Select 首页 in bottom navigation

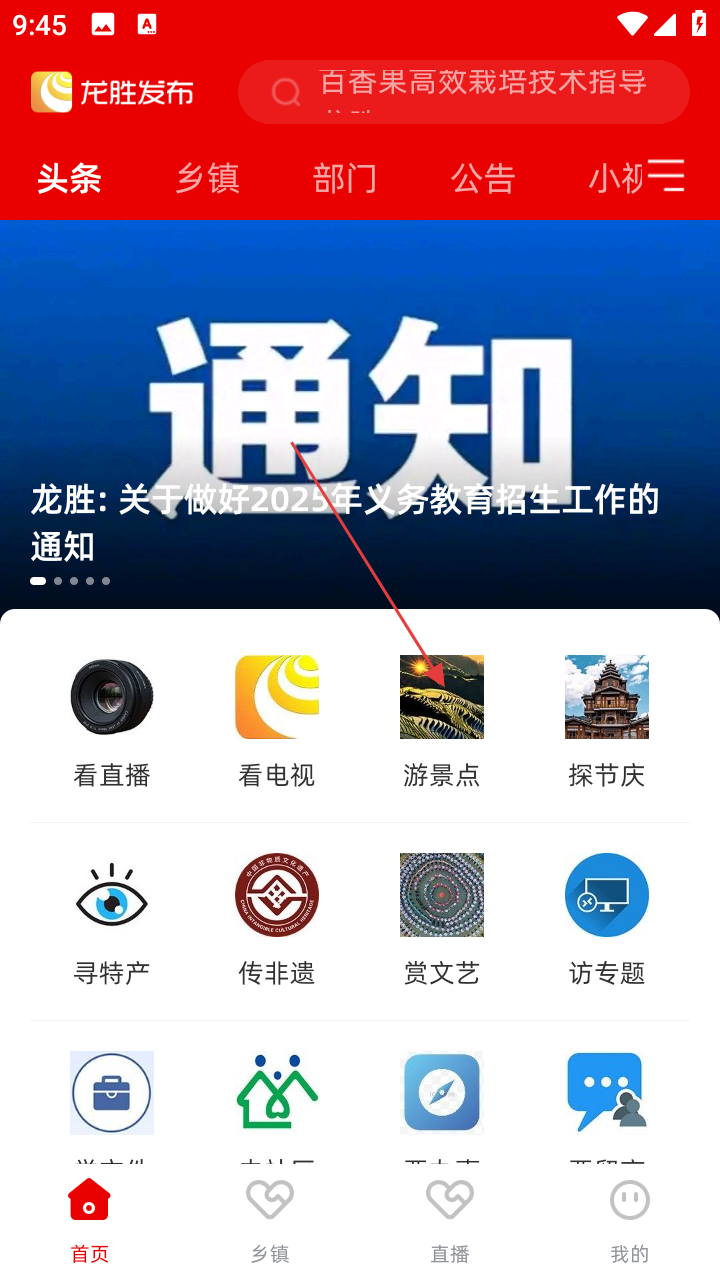click(x=90, y=1220)
